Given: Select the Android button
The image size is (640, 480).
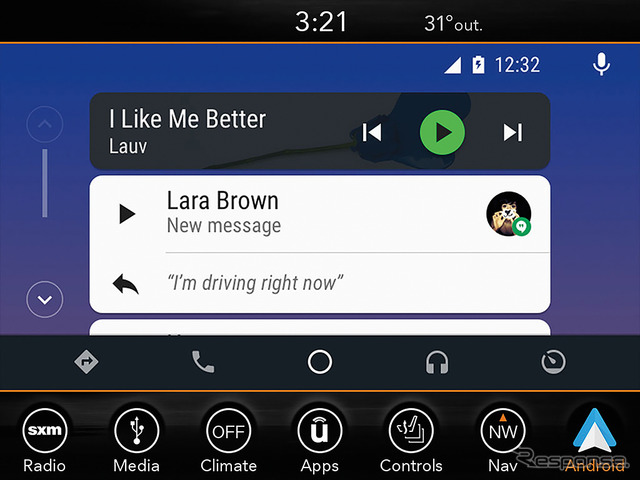Looking at the screenshot, I should (595, 438).
